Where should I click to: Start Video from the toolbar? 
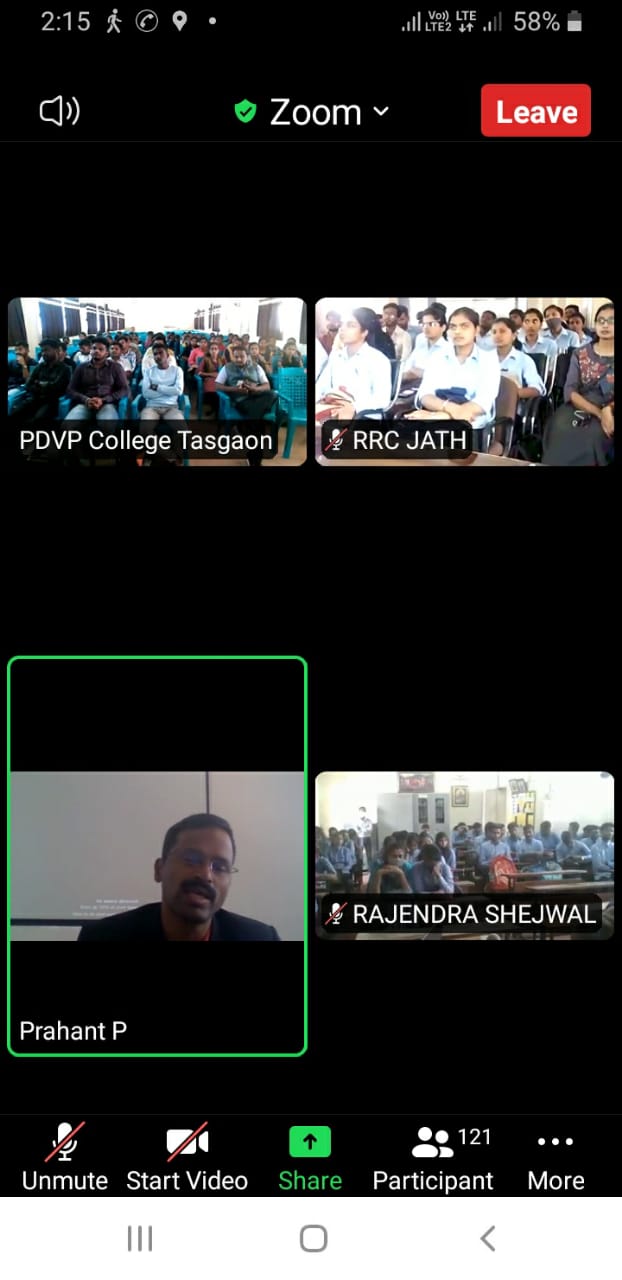tap(187, 1157)
